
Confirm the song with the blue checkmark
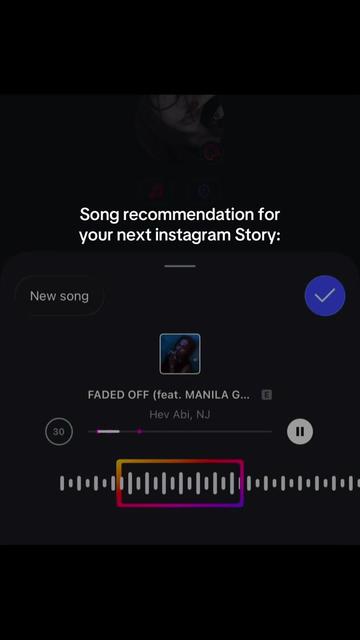(x=324, y=296)
